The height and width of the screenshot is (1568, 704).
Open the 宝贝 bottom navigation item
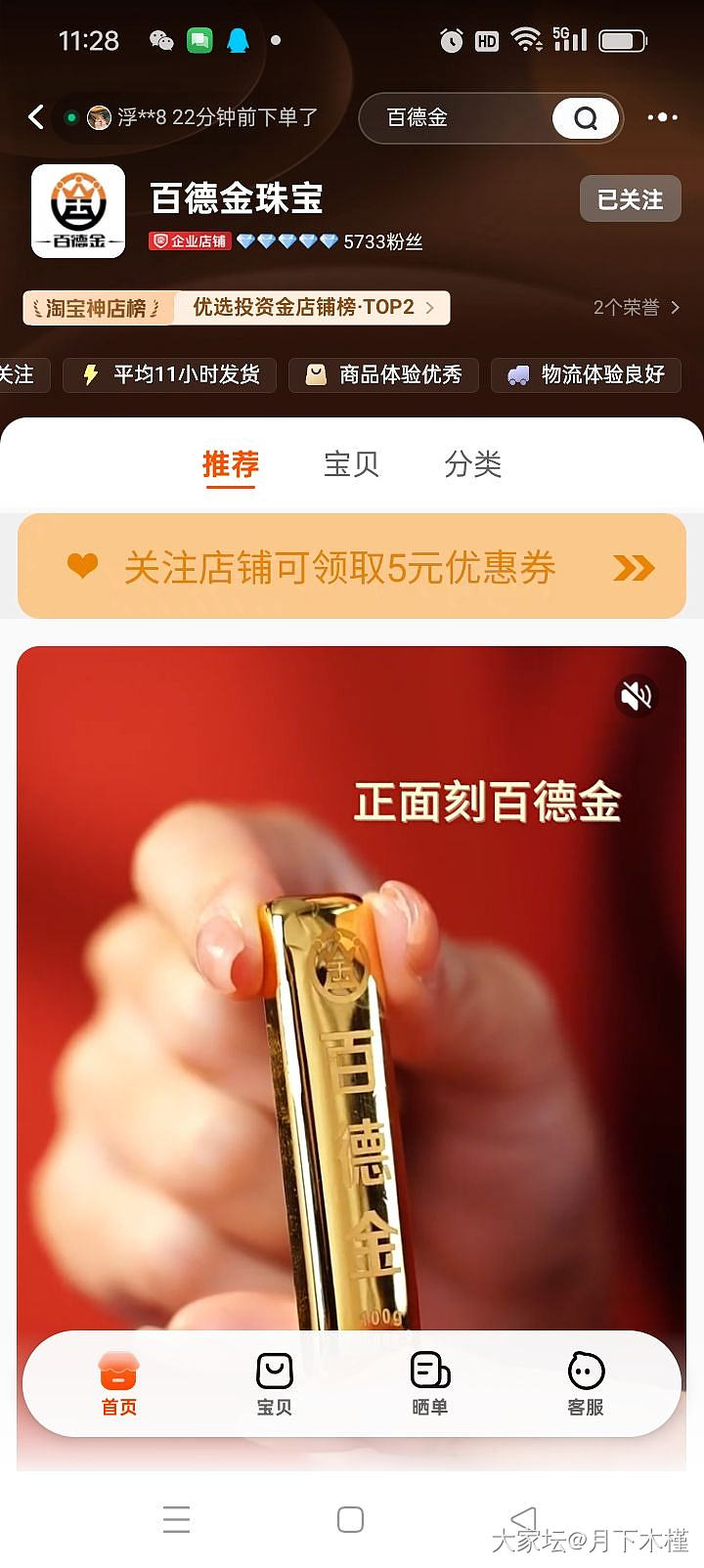pos(274,1383)
